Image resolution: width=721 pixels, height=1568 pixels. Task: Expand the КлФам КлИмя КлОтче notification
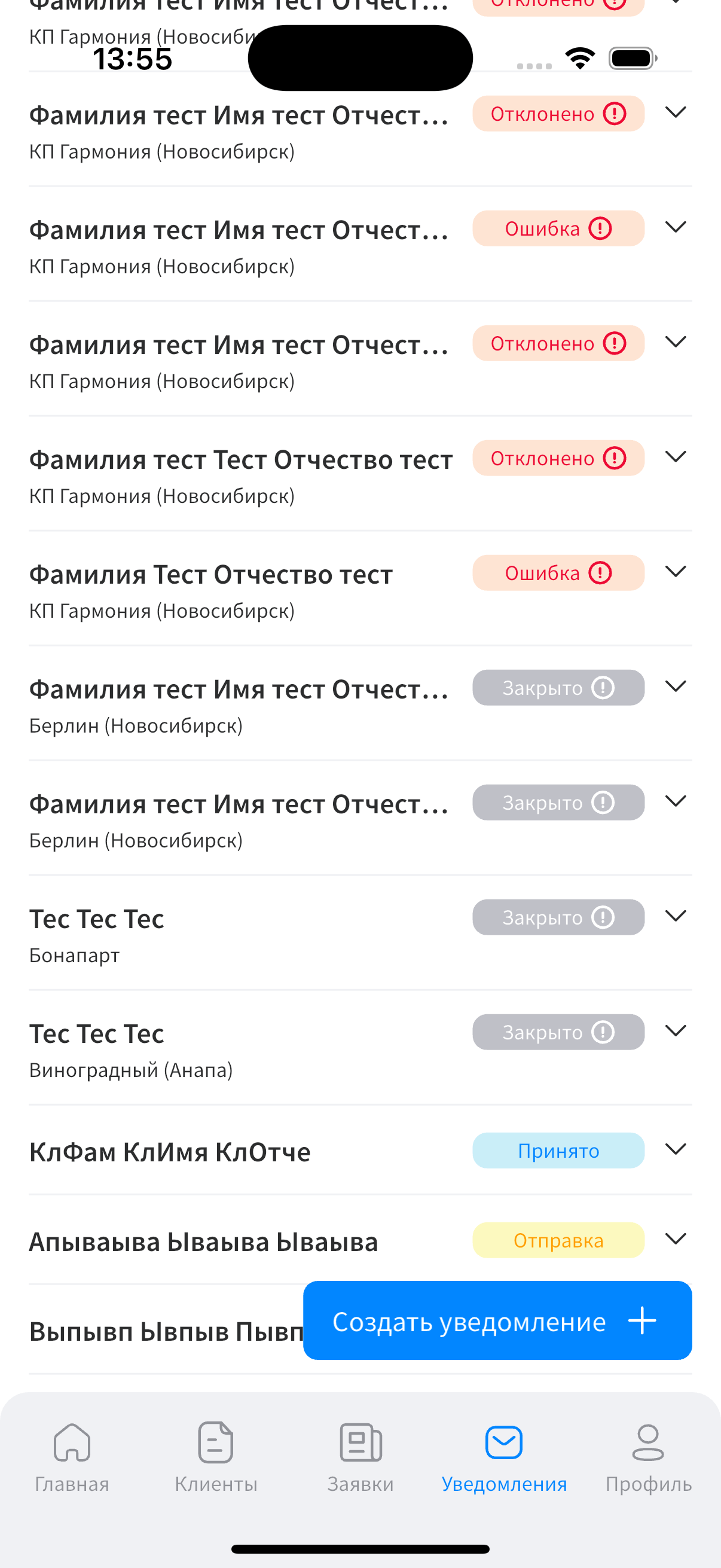point(676,1149)
